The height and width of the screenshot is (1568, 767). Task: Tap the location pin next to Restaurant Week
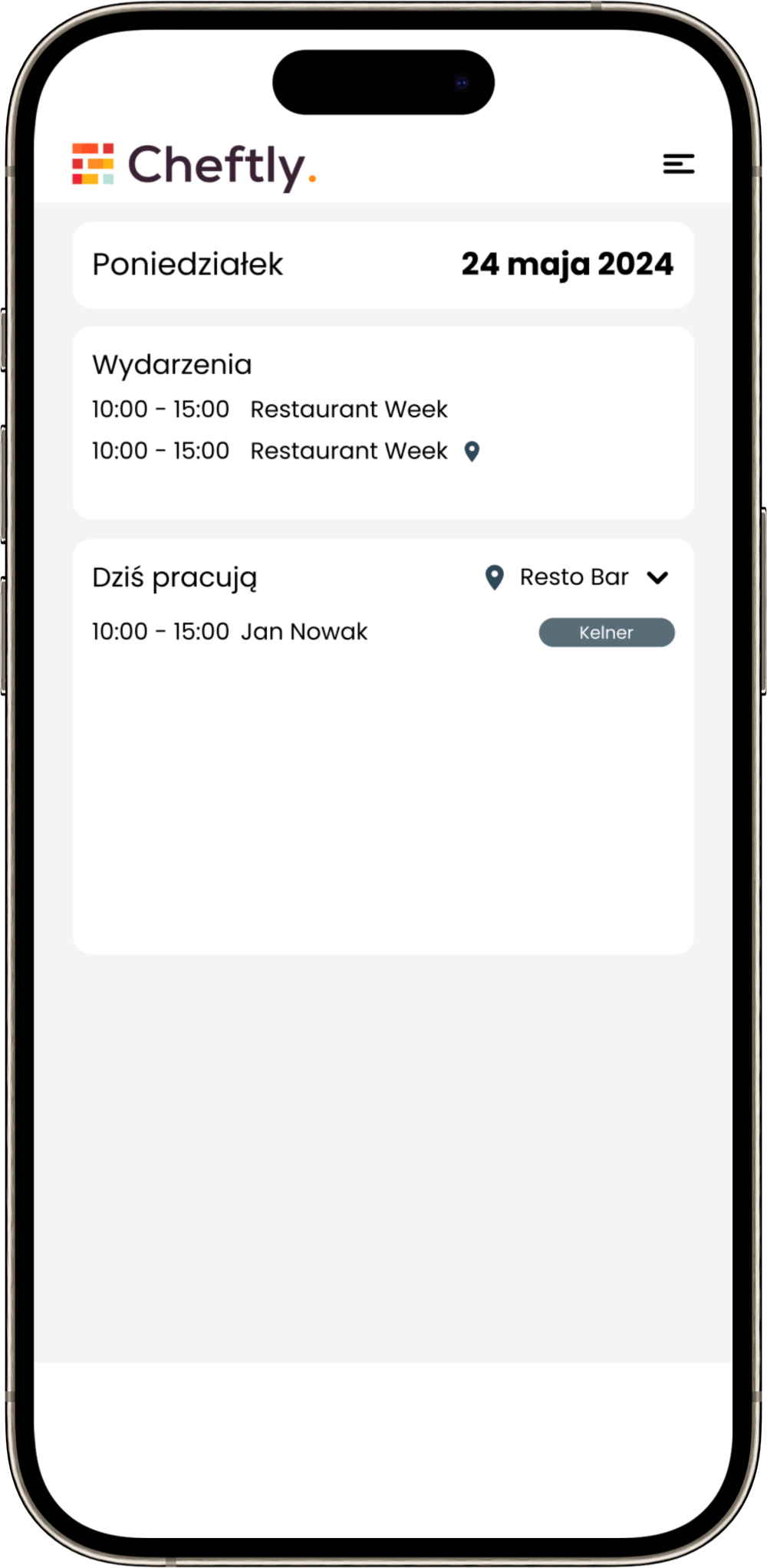472,452
